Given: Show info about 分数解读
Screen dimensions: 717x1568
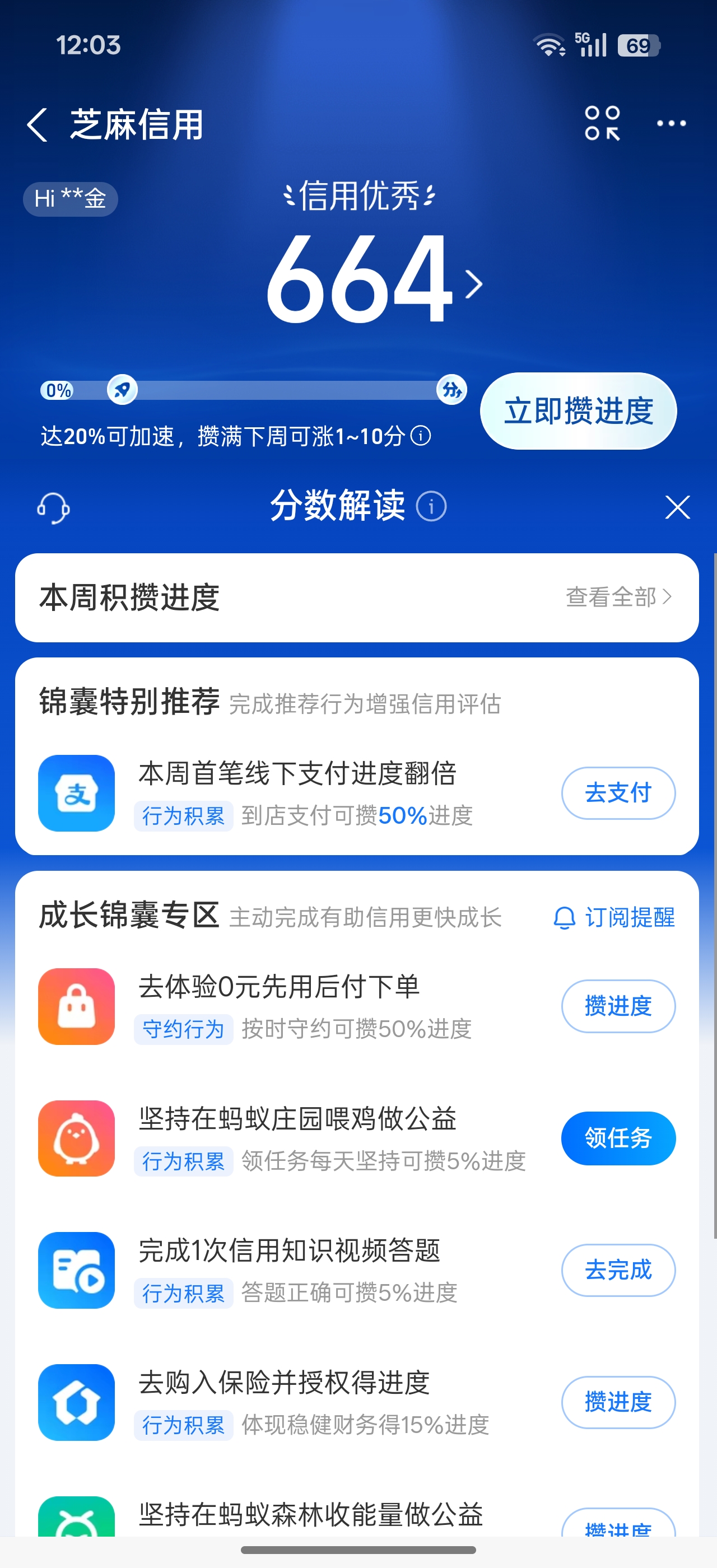Looking at the screenshot, I should point(431,506).
